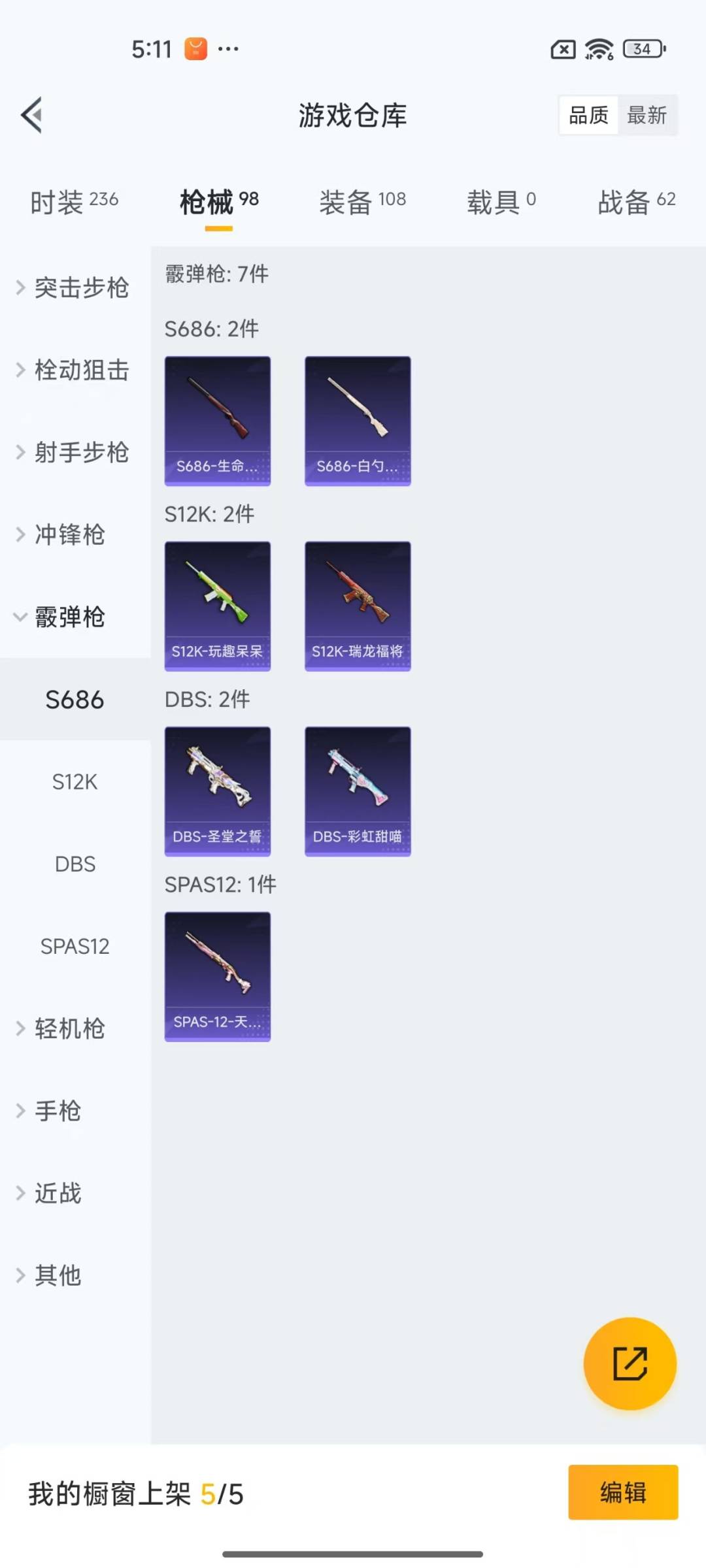The width and height of the screenshot is (706, 1568).
Task: View the S12K-瑞龙福将 skin
Action: [358, 606]
